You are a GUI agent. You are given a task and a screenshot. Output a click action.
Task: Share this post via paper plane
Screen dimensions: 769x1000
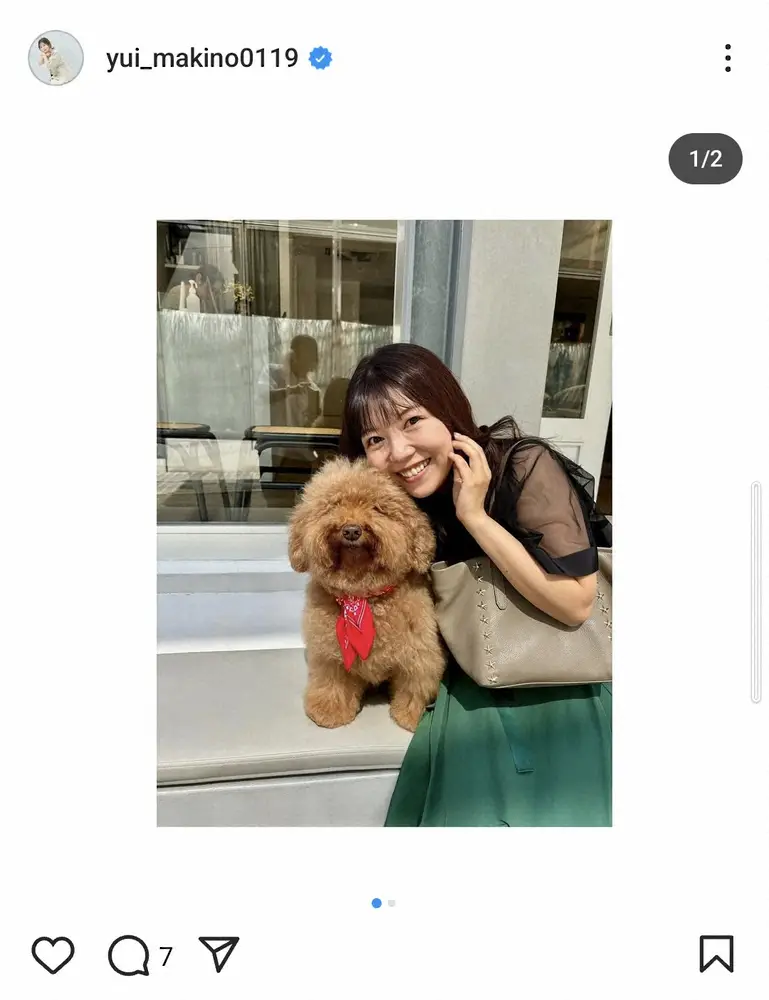[218, 954]
